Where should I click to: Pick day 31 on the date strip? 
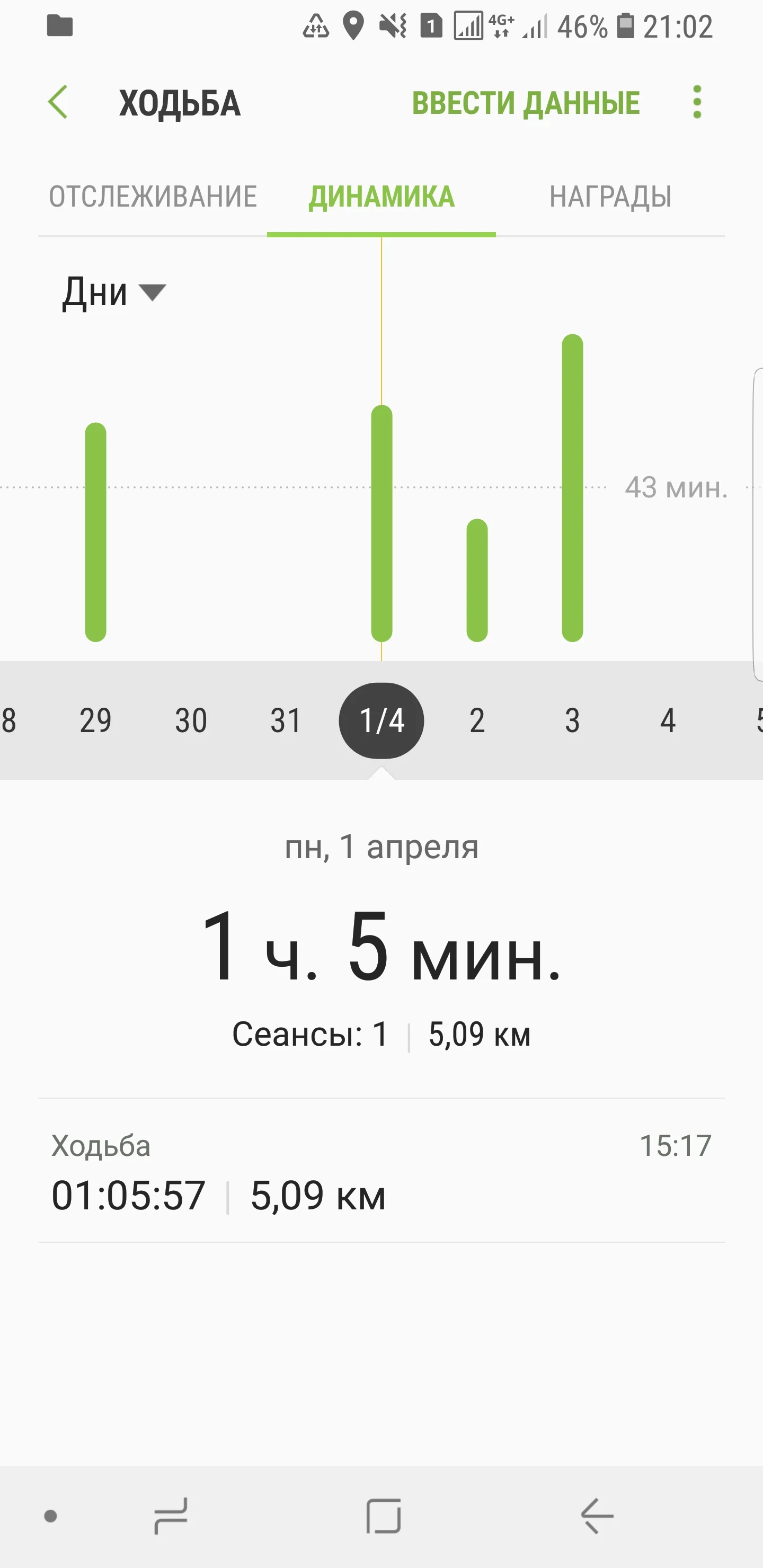click(286, 720)
